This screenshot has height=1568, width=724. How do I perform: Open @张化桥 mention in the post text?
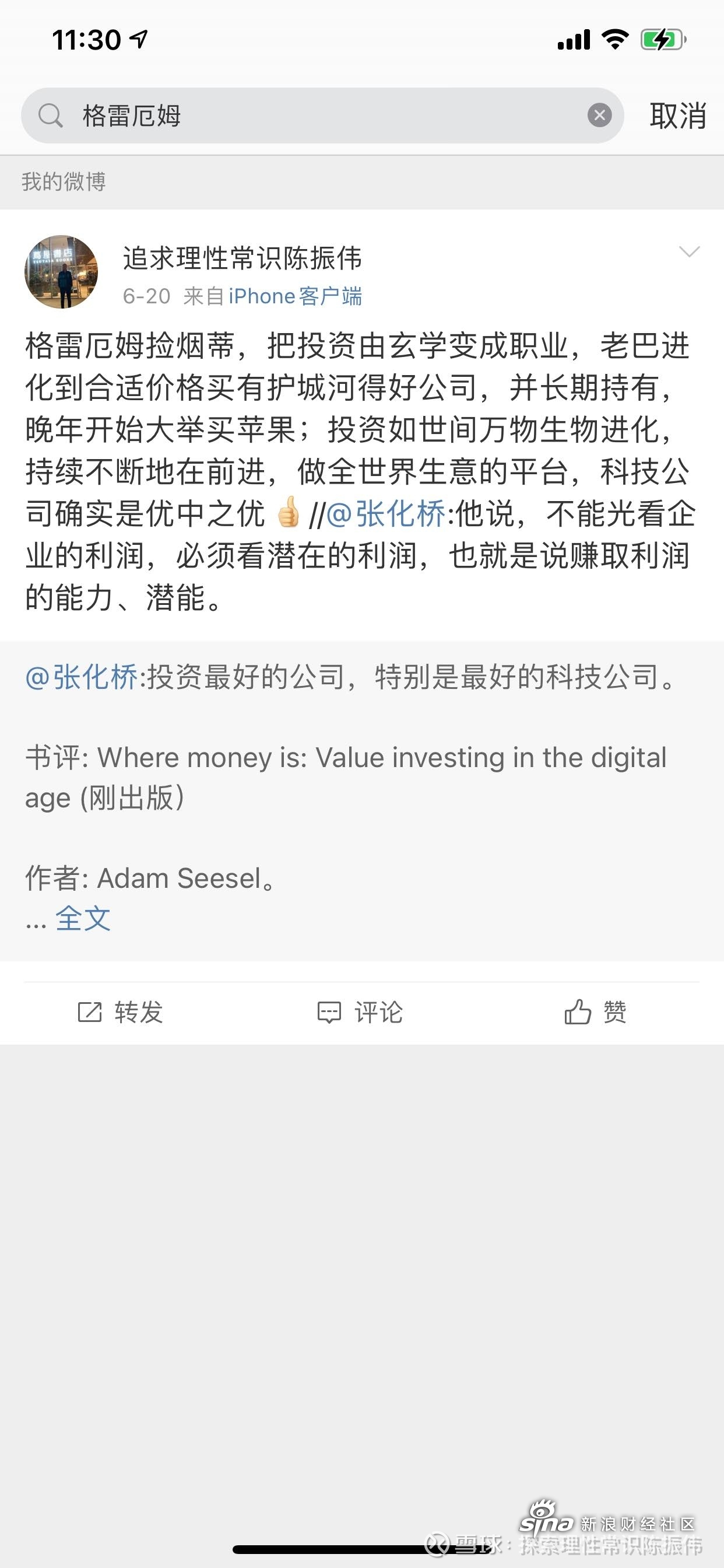[x=386, y=514]
